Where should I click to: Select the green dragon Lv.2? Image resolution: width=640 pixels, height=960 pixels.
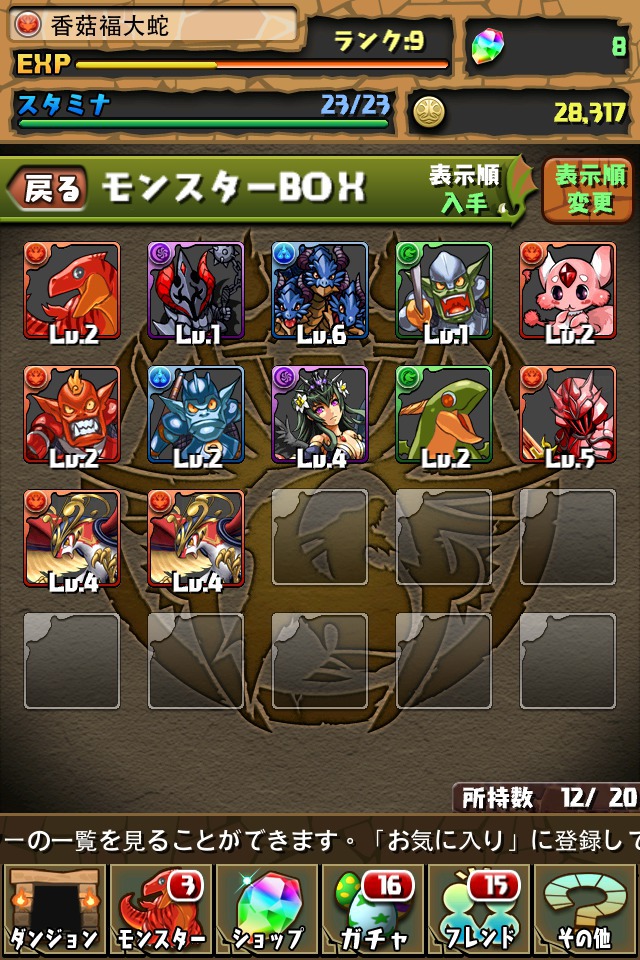pos(444,414)
